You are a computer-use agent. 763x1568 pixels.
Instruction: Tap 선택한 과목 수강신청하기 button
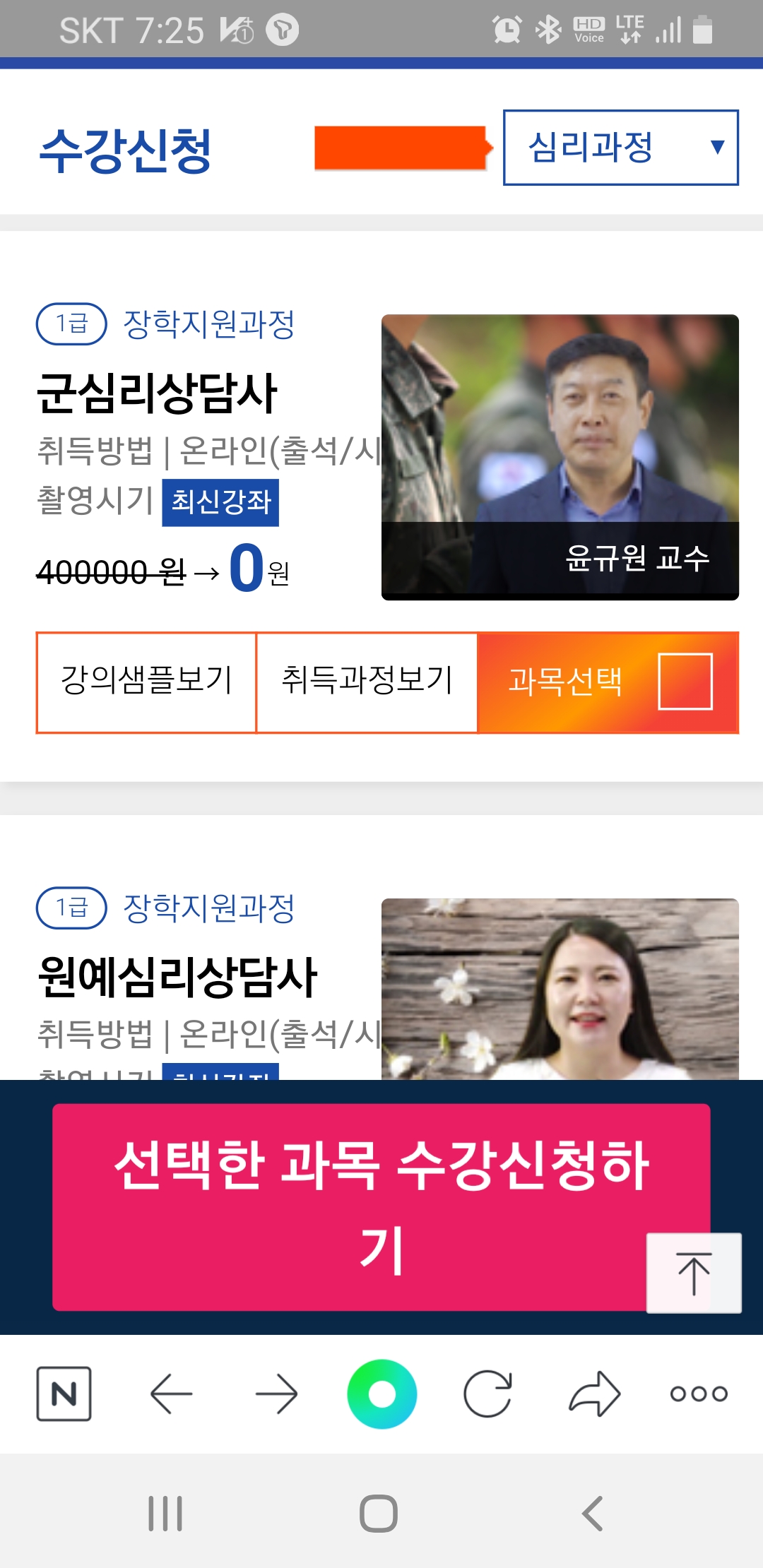[381, 1207]
